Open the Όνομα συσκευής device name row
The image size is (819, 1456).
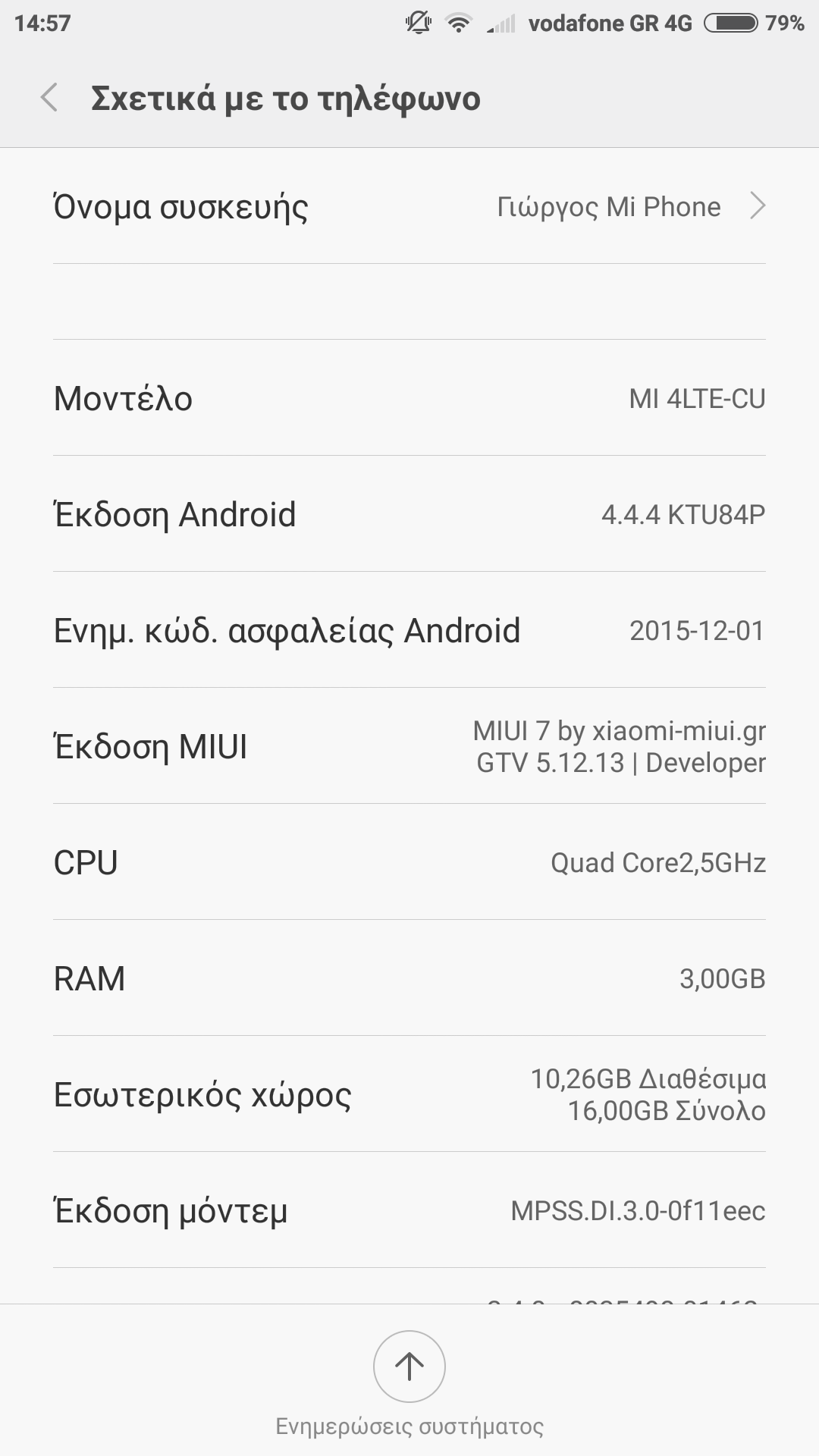pyautogui.click(x=409, y=206)
